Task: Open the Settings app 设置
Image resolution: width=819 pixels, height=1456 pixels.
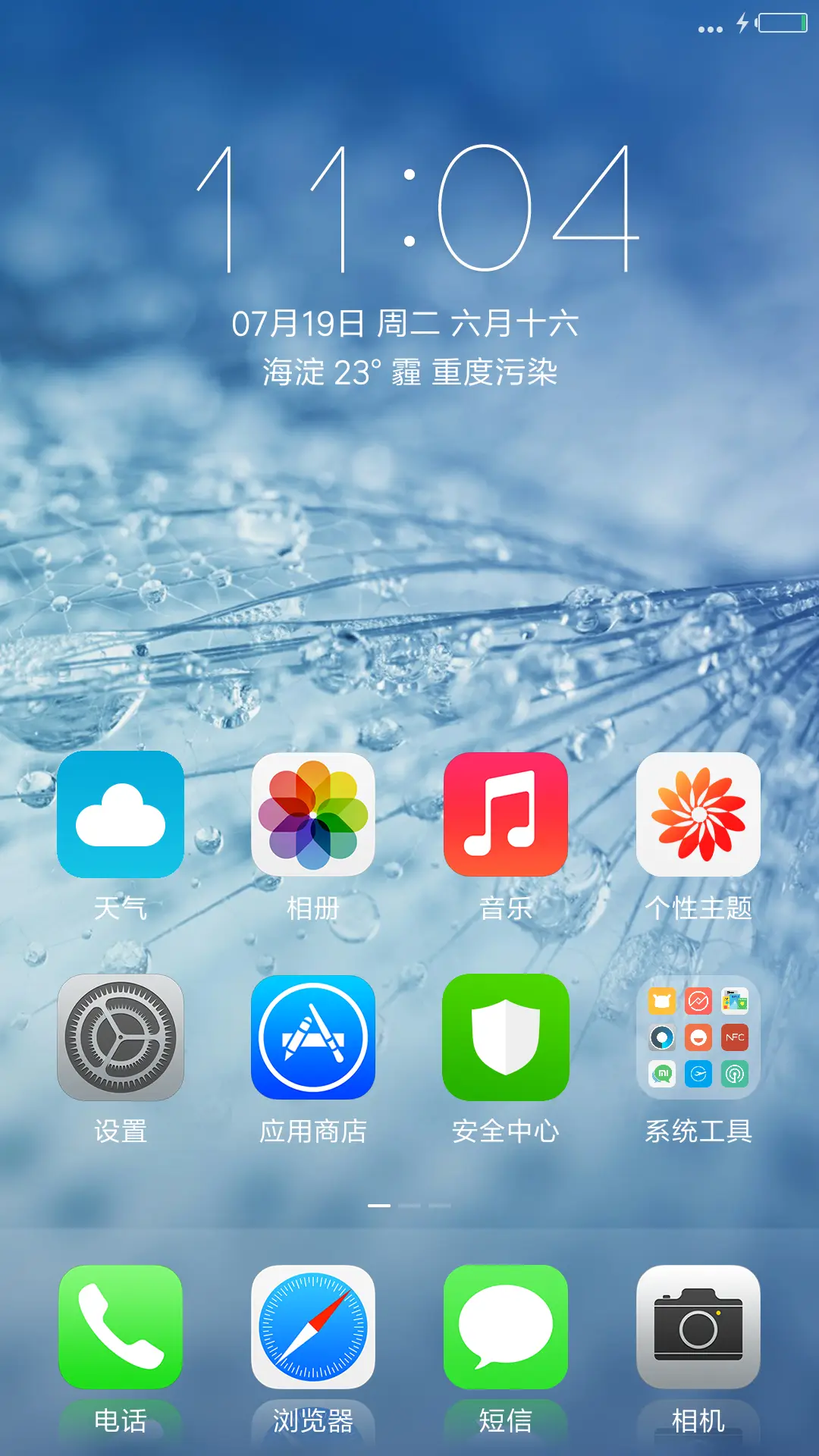Action: [x=121, y=1039]
